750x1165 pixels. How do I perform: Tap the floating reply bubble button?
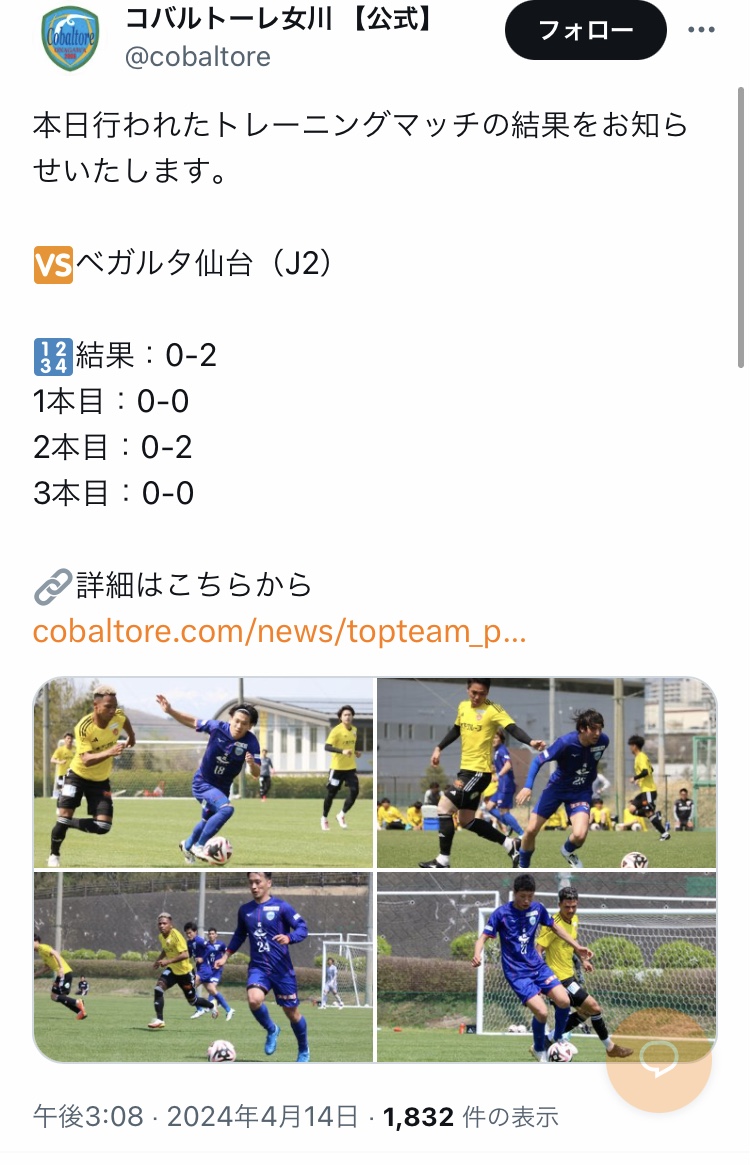click(x=658, y=1061)
